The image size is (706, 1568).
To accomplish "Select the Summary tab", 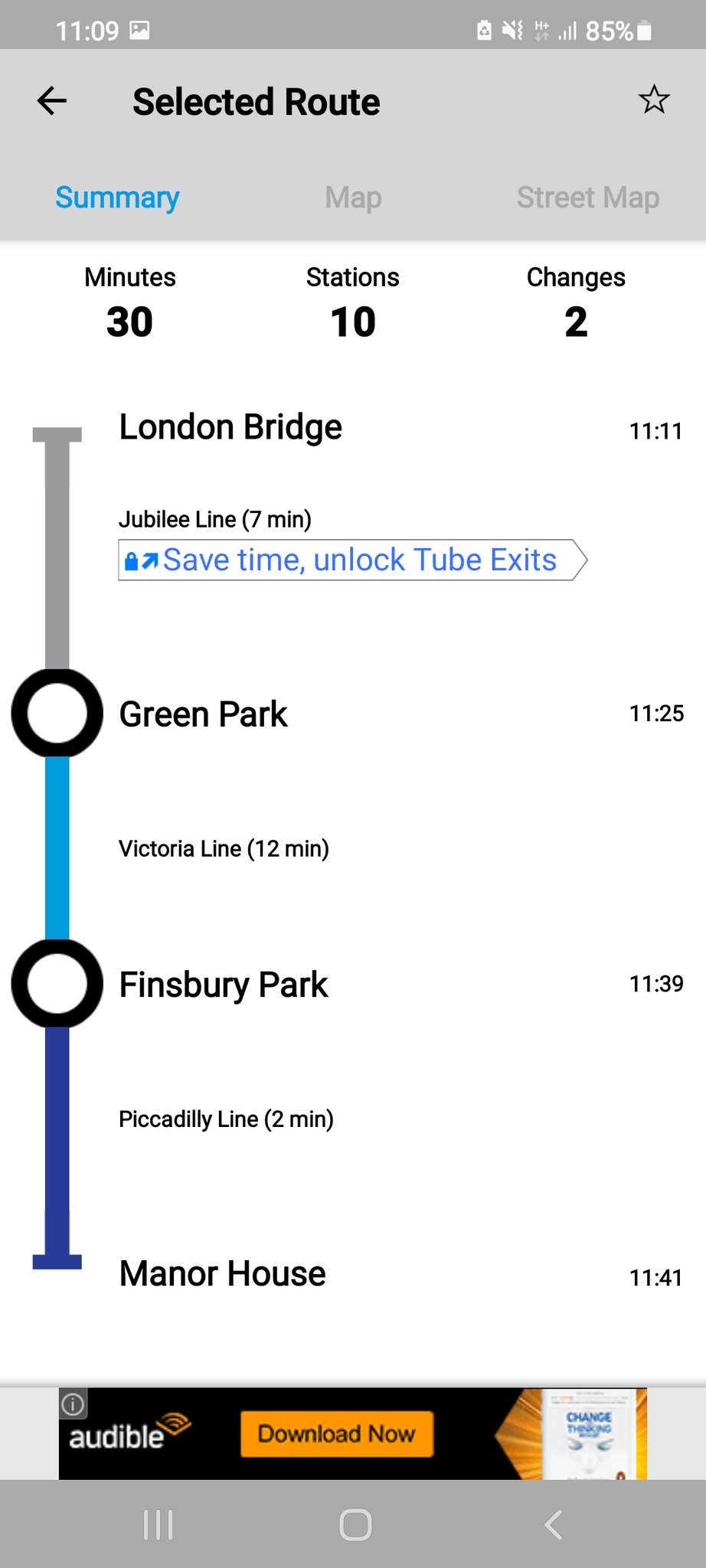I will 117,198.
